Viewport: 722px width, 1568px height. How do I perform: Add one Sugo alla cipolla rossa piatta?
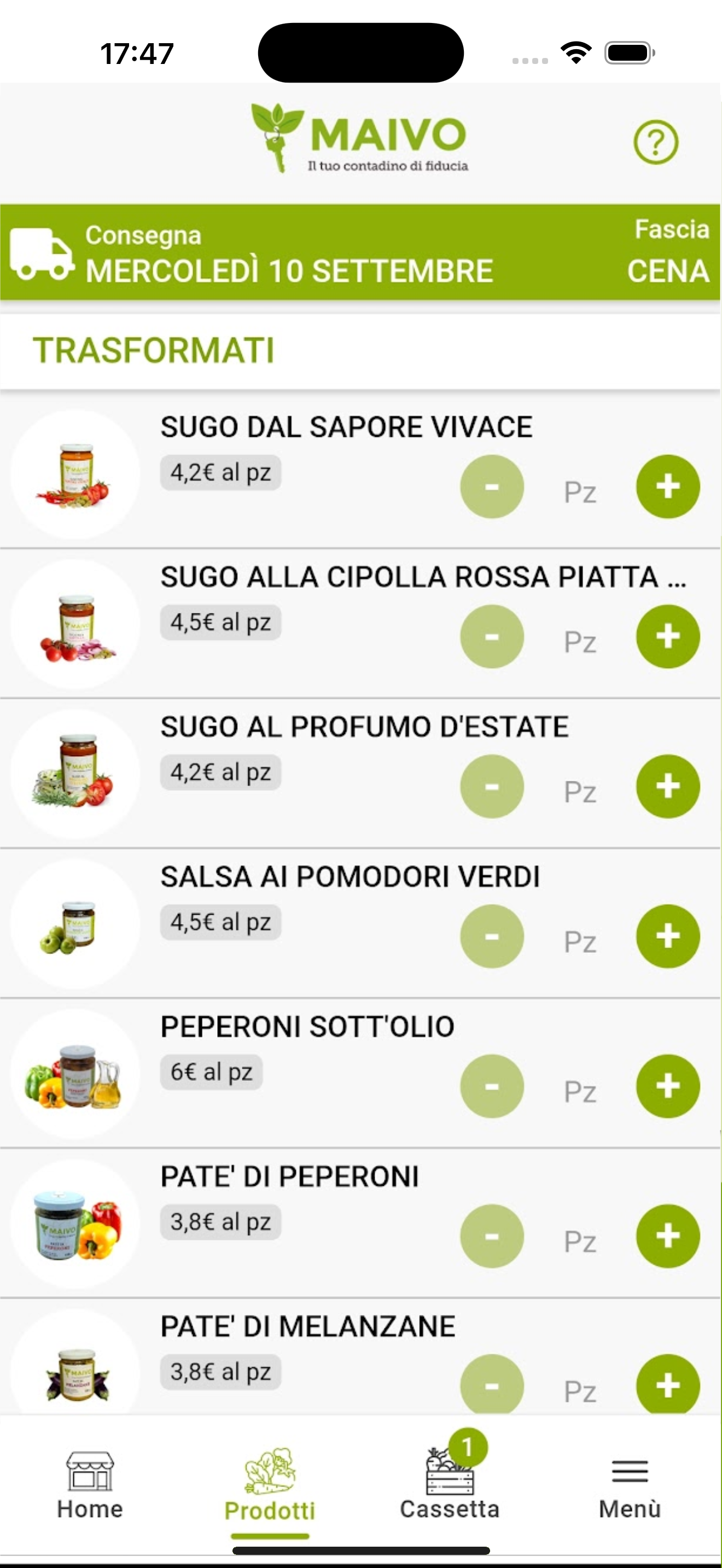pos(668,636)
